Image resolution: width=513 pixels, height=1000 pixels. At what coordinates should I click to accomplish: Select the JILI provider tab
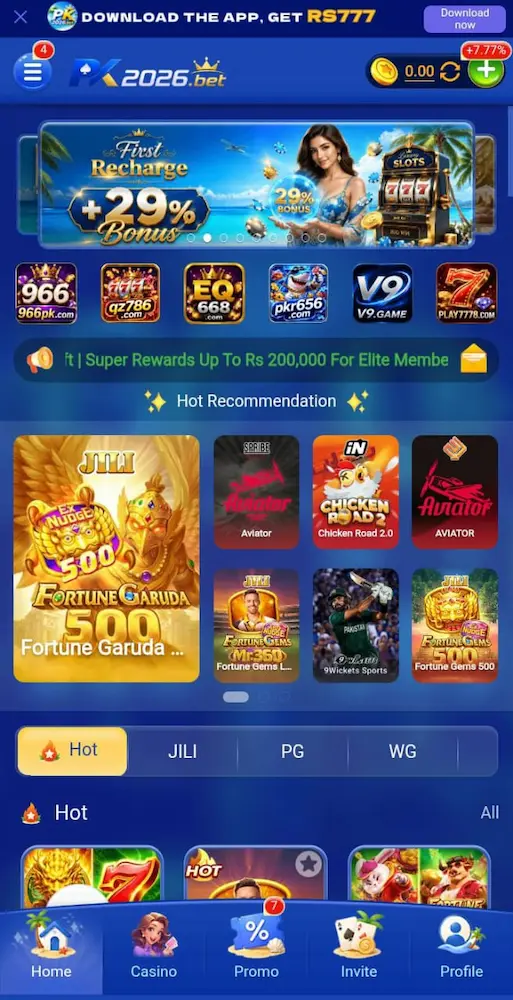pos(182,751)
